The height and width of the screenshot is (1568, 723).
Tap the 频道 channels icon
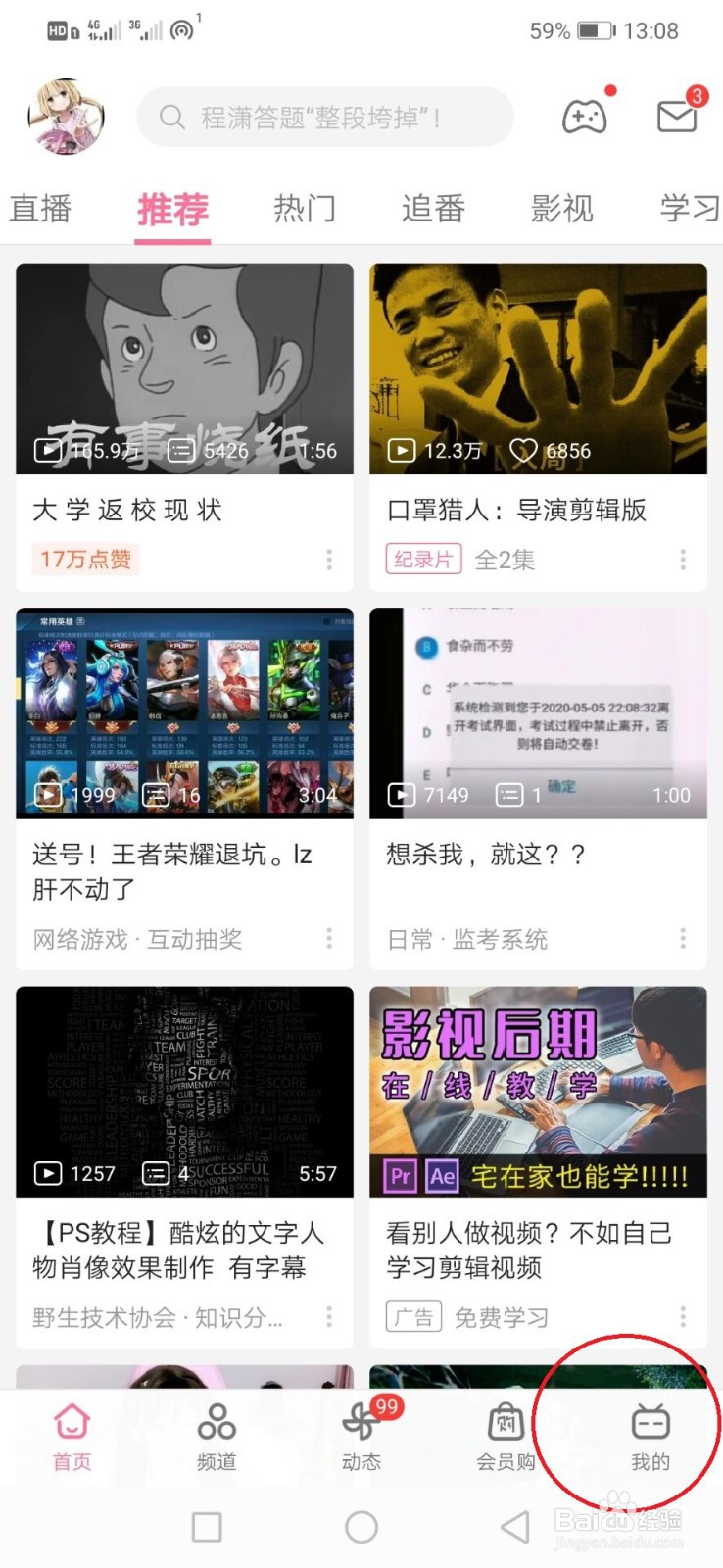(216, 1419)
